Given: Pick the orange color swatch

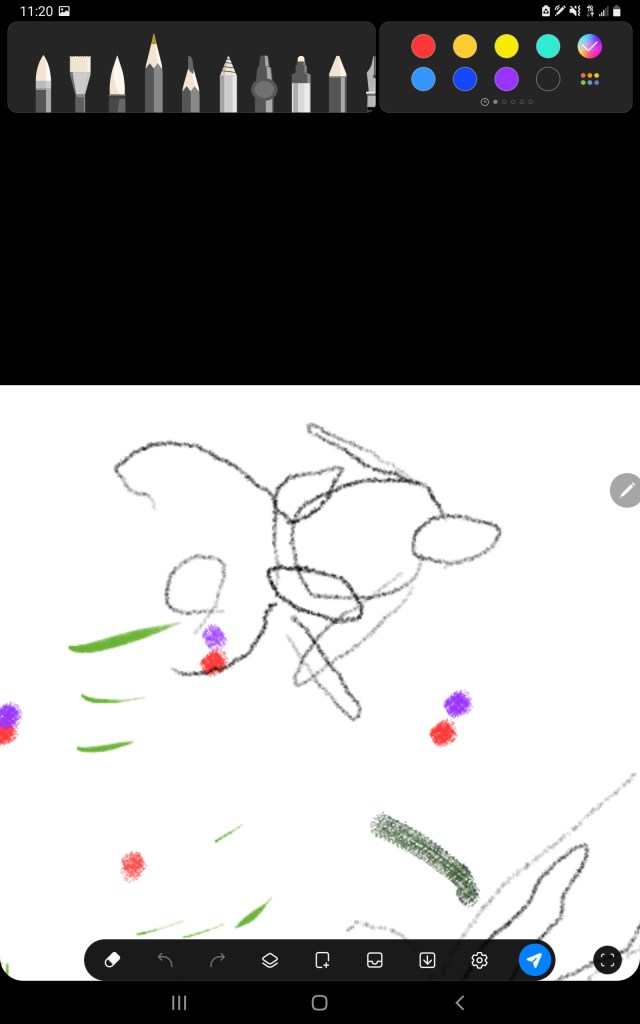Looking at the screenshot, I should coord(465,46).
